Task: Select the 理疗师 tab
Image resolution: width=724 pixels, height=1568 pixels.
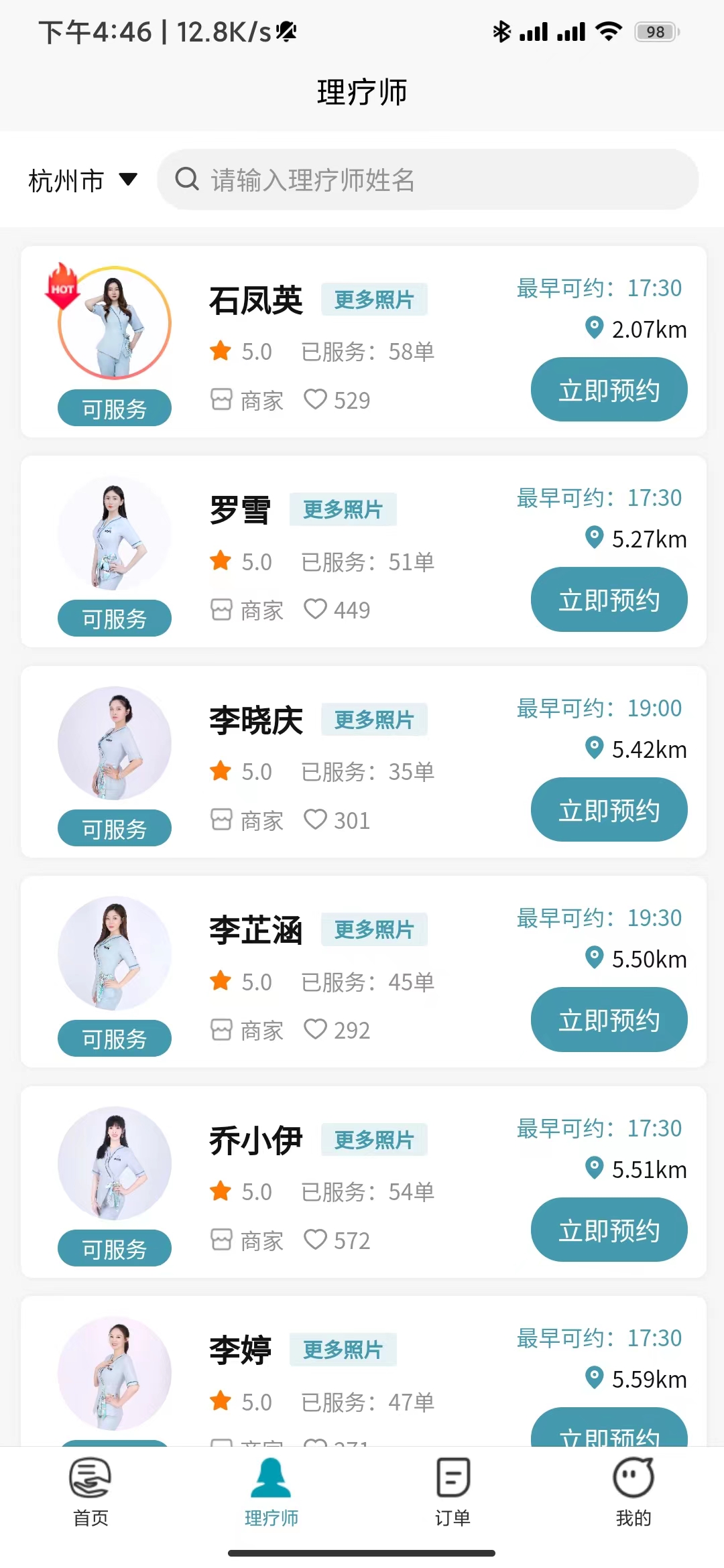Action: point(271,1486)
